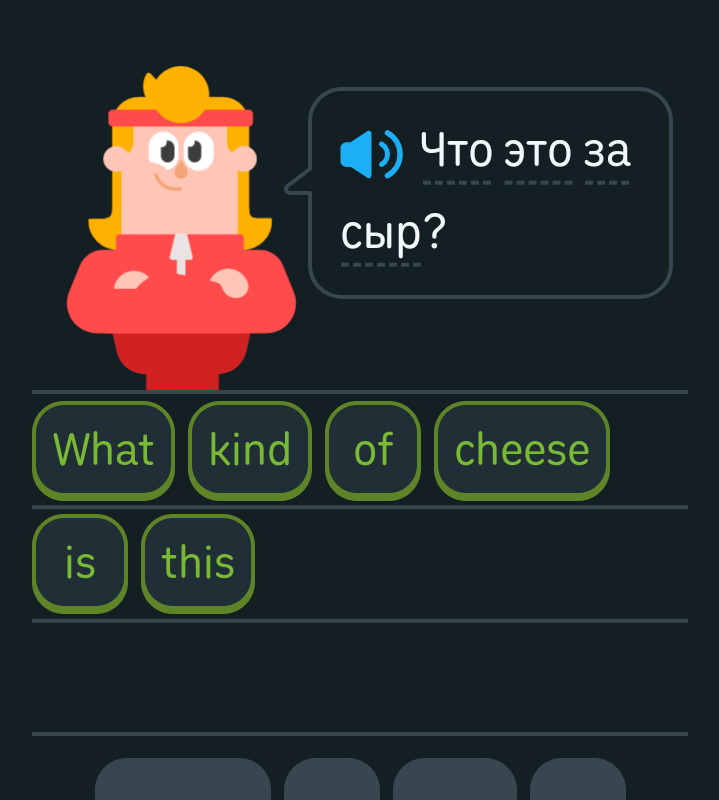Remove the "kind" word tile
This screenshot has height=800, width=719.
(x=250, y=450)
